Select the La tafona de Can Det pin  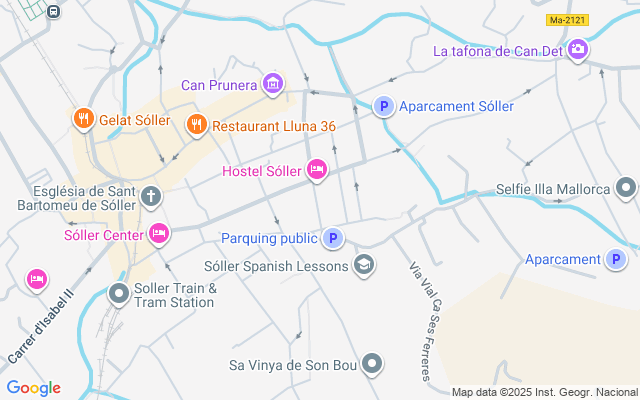click(x=578, y=49)
